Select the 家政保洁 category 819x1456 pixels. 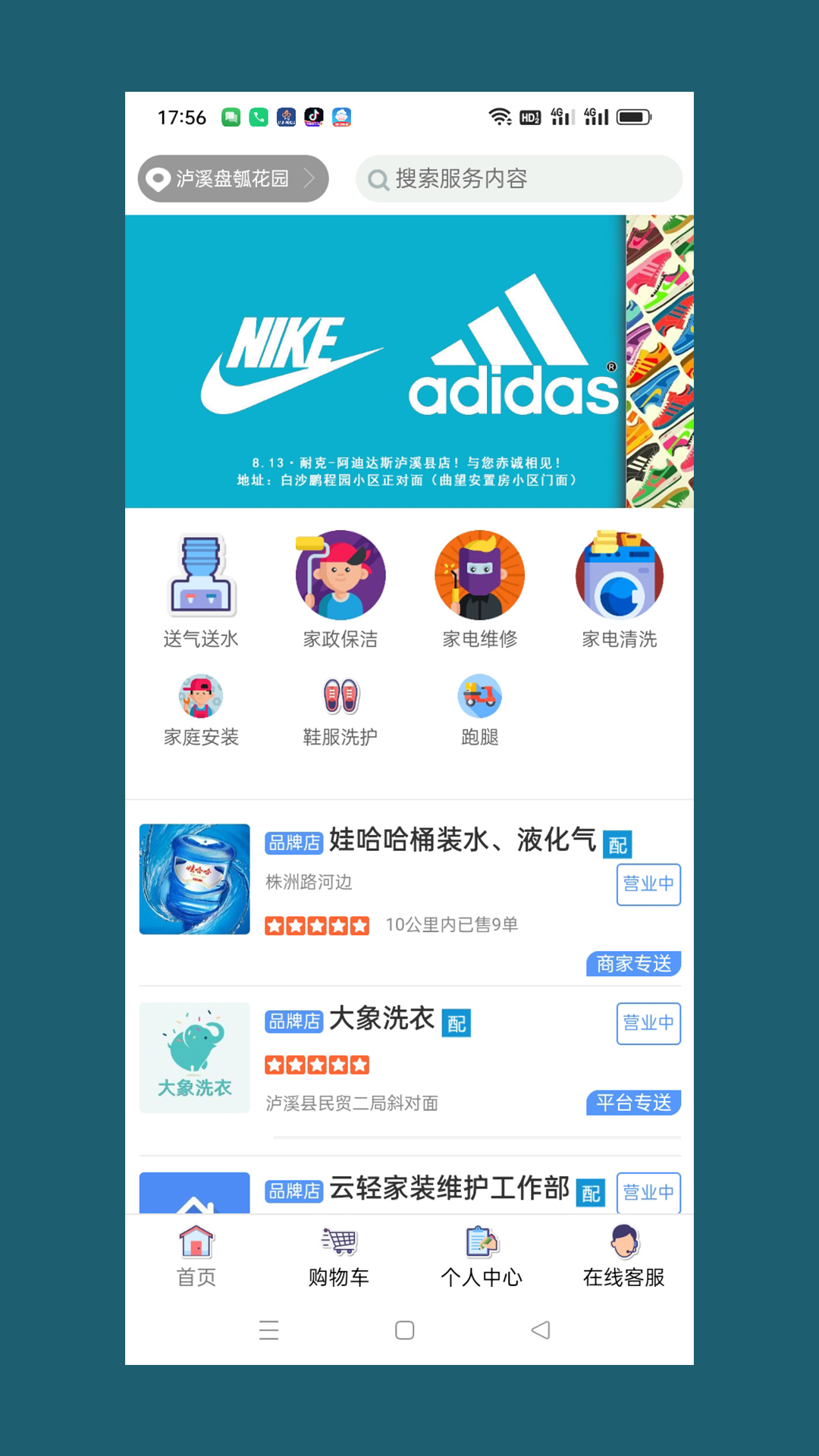[340, 591]
